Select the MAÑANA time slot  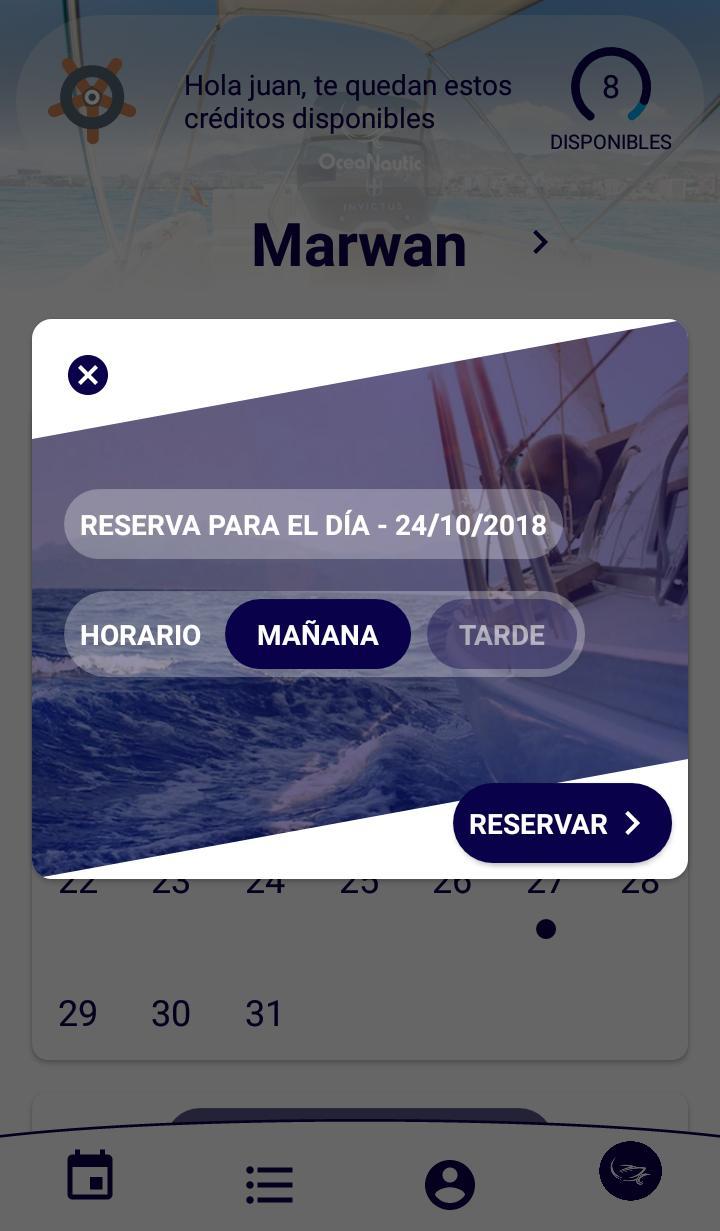(x=317, y=634)
